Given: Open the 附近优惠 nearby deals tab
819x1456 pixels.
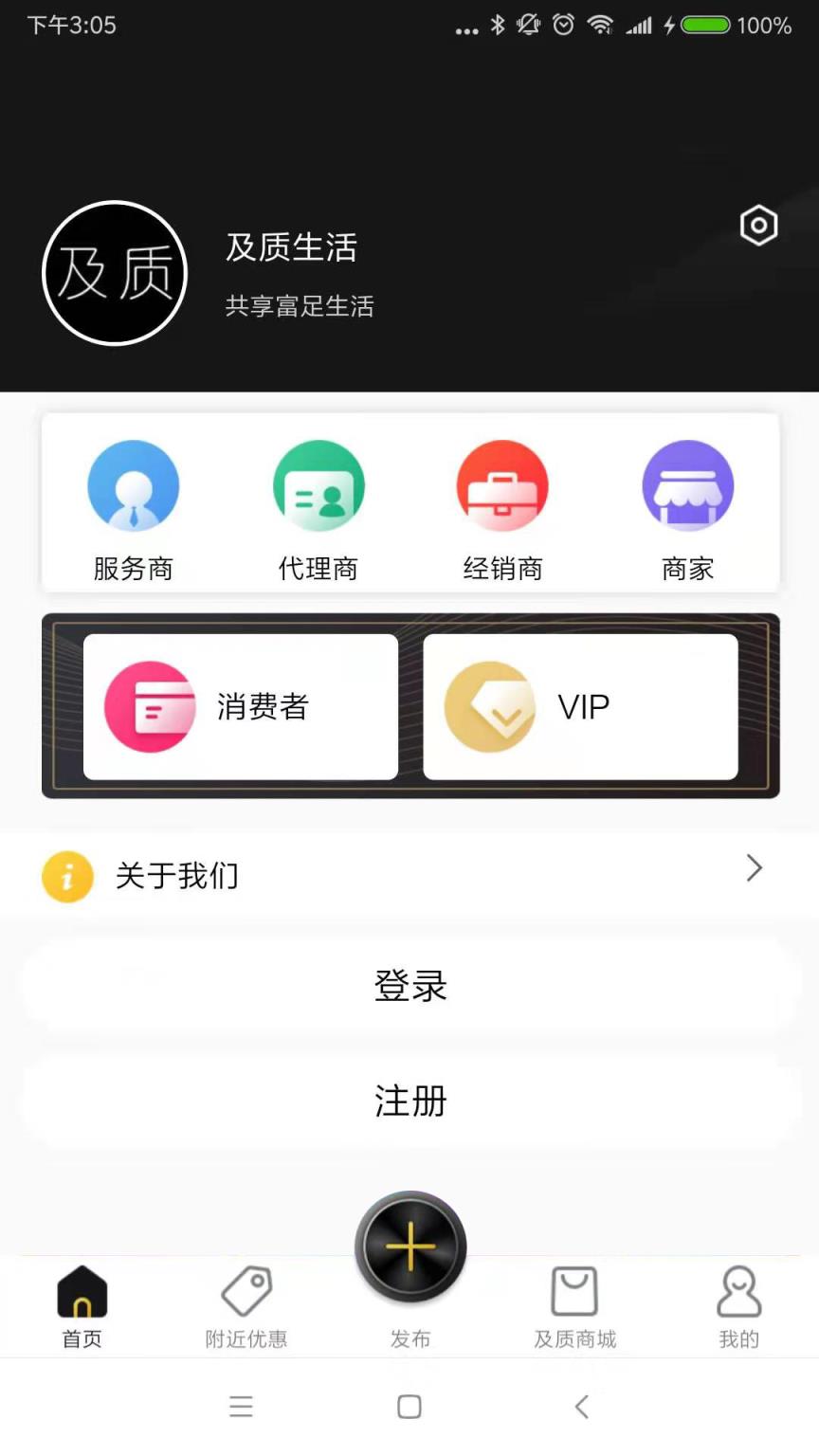Looking at the screenshot, I should (x=246, y=1306).
